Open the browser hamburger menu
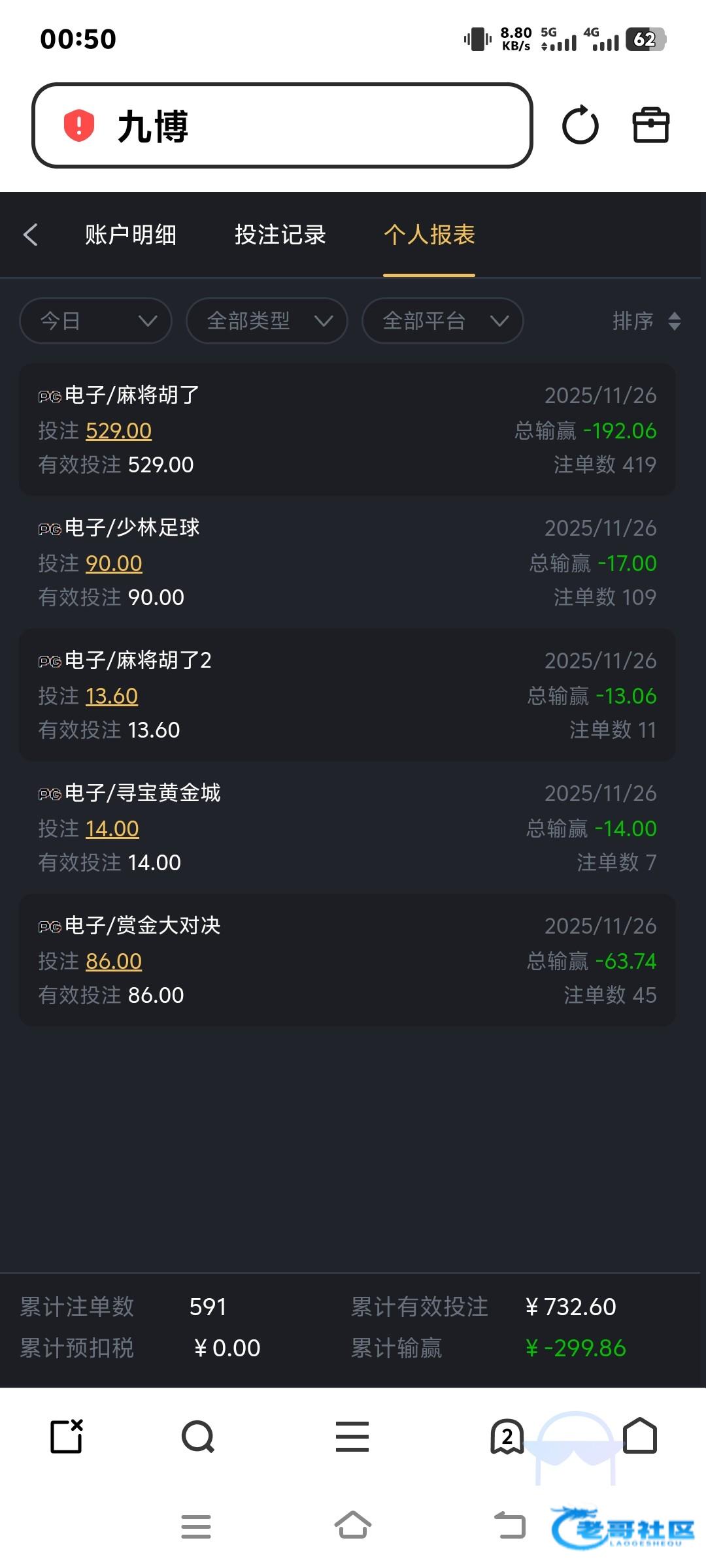This screenshot has width=706, height=1568. (x=352, y=1437)
